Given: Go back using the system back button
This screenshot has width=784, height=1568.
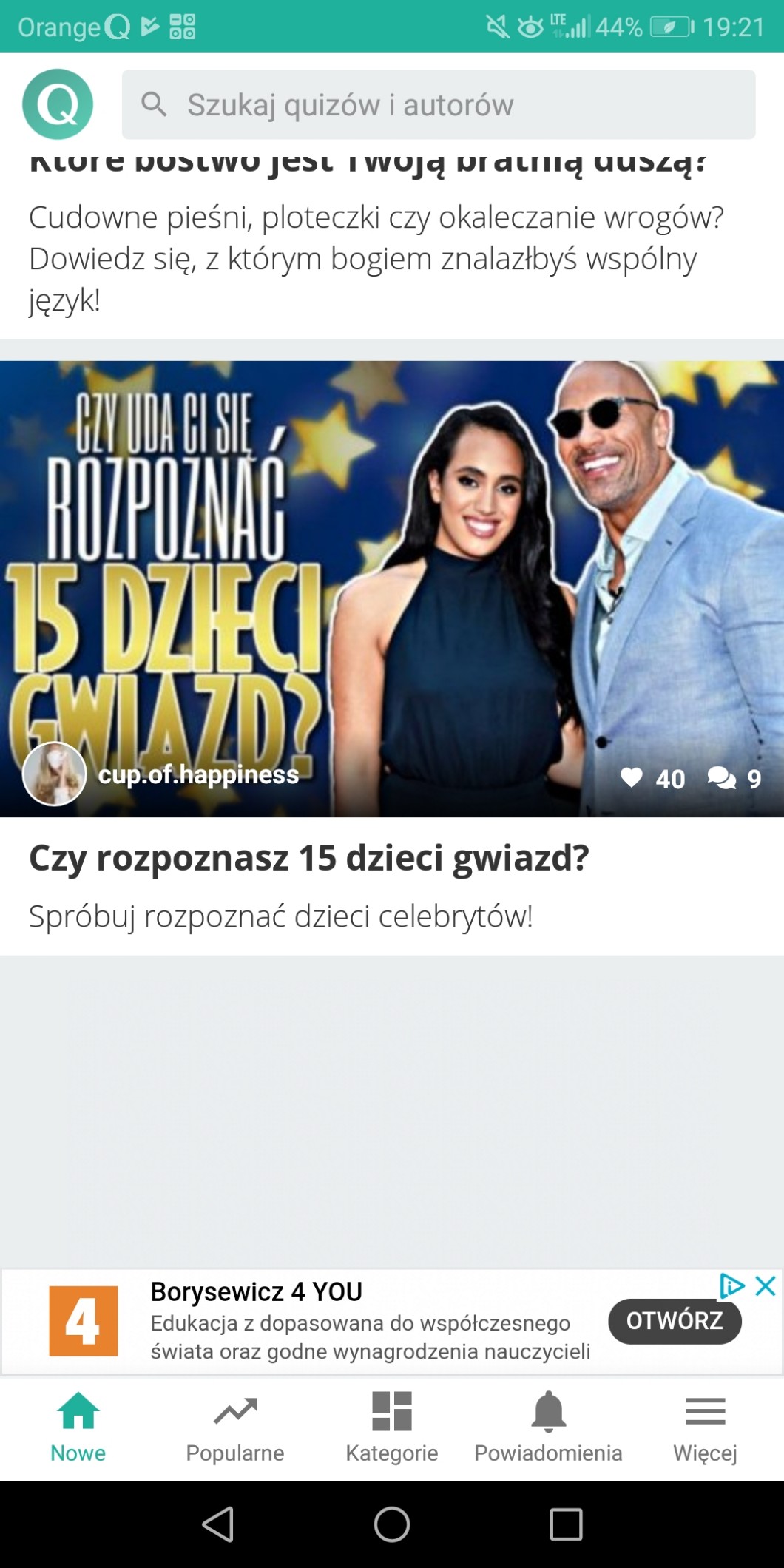Looking at the screenshot, I should 218,1524.
